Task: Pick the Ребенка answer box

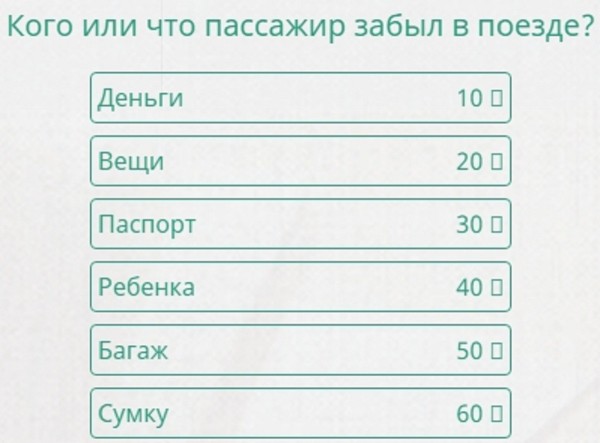Action: pos(300,287)
